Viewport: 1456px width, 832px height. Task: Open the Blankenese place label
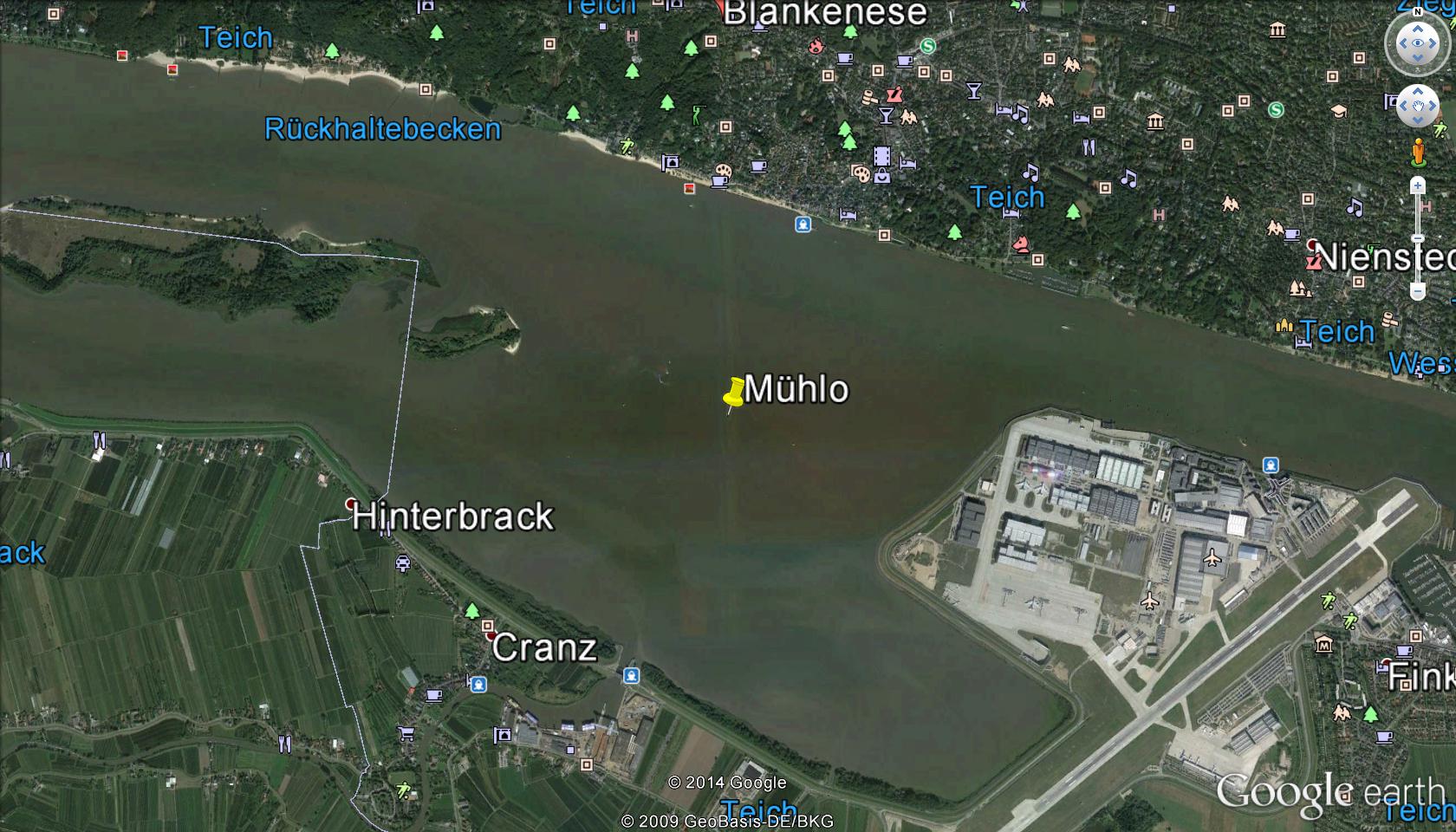824,13
